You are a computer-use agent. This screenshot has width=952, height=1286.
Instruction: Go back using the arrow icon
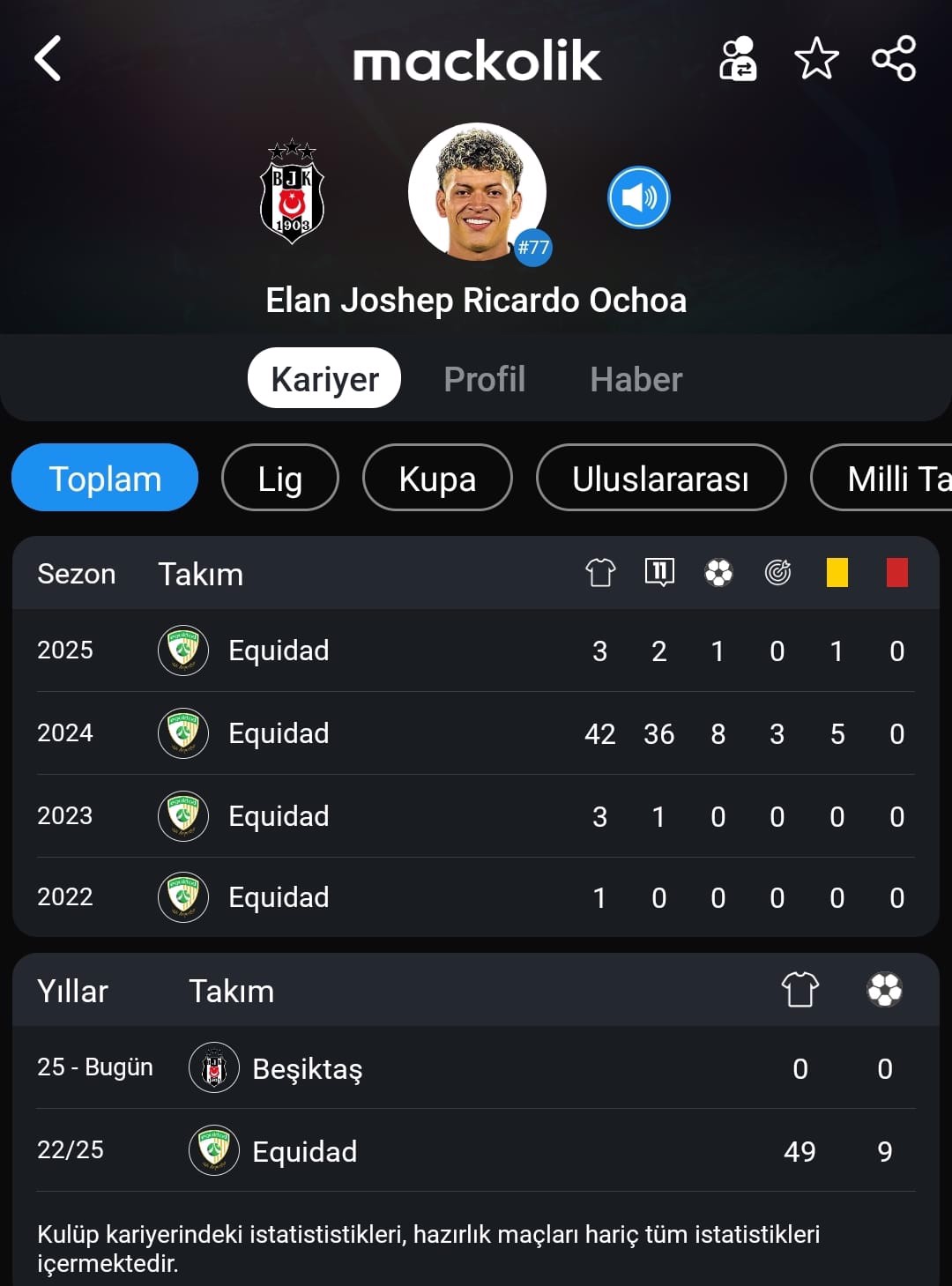point(48,59)
